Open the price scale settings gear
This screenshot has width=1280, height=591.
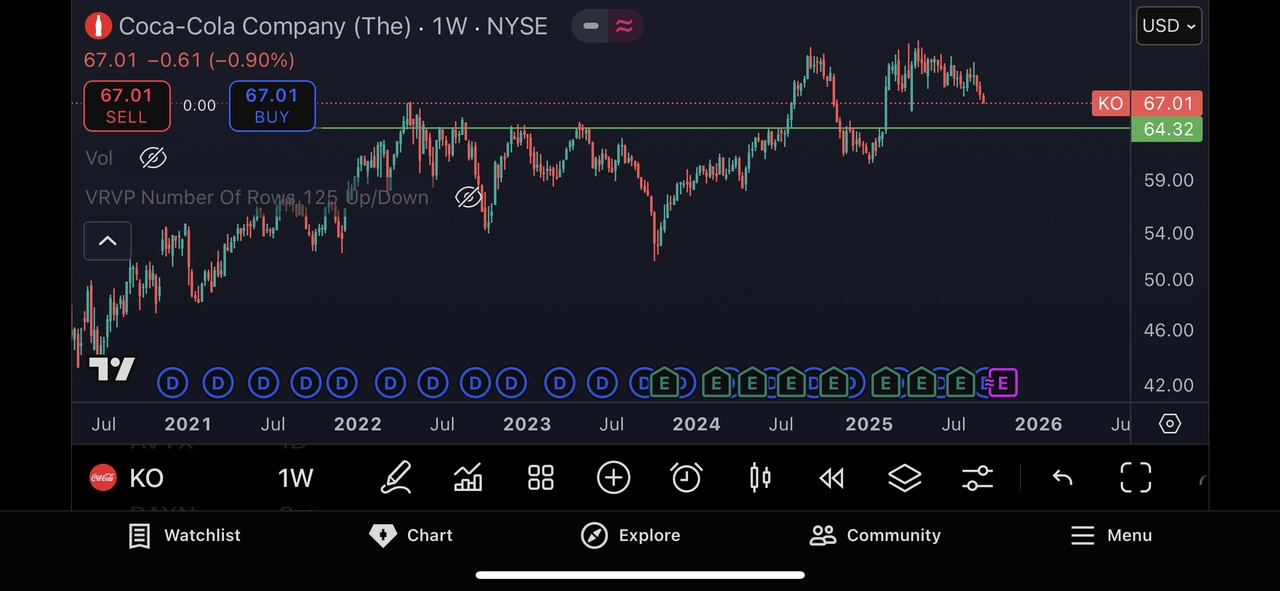[x=1169, y=424]
